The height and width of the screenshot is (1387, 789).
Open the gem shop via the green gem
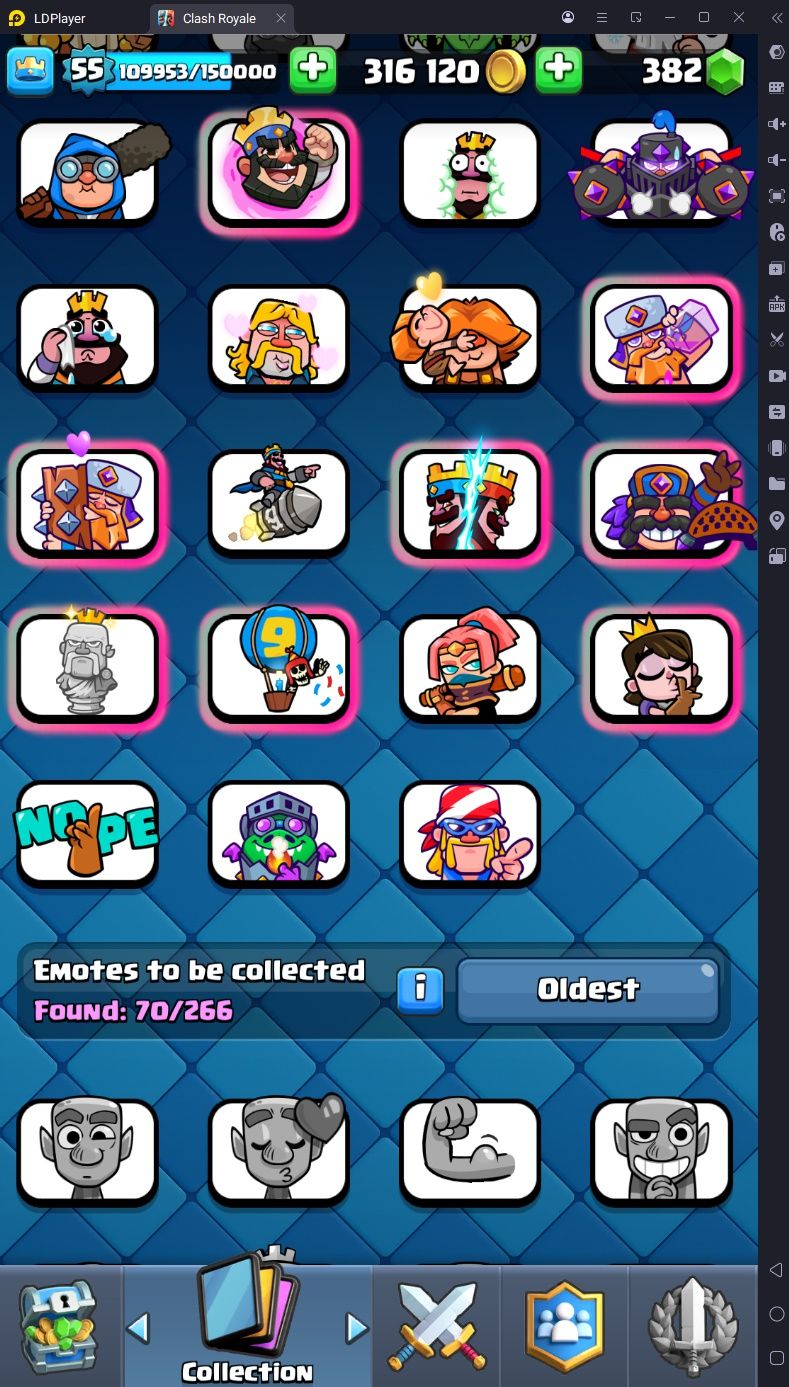point(726,72)
